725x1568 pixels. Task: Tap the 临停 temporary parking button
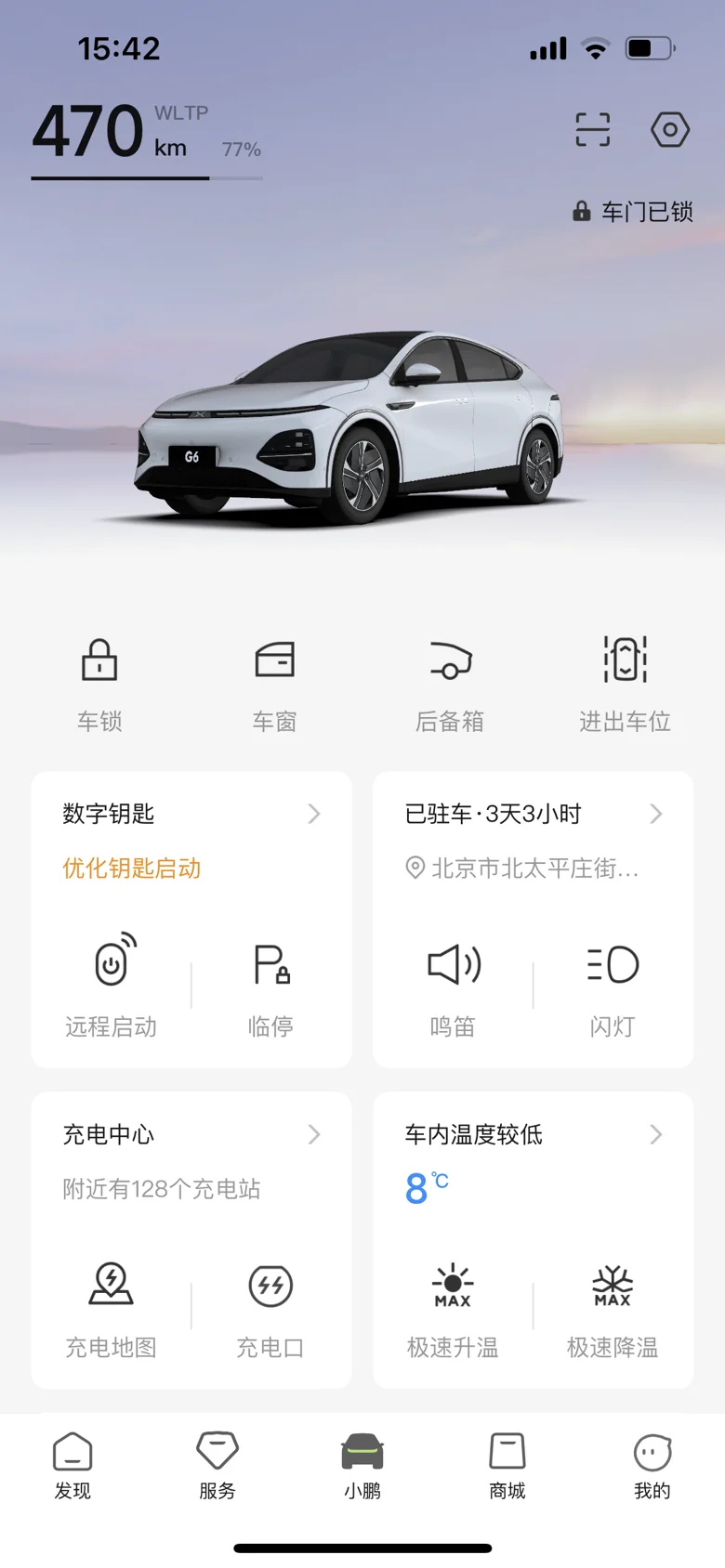coord(271,987)
